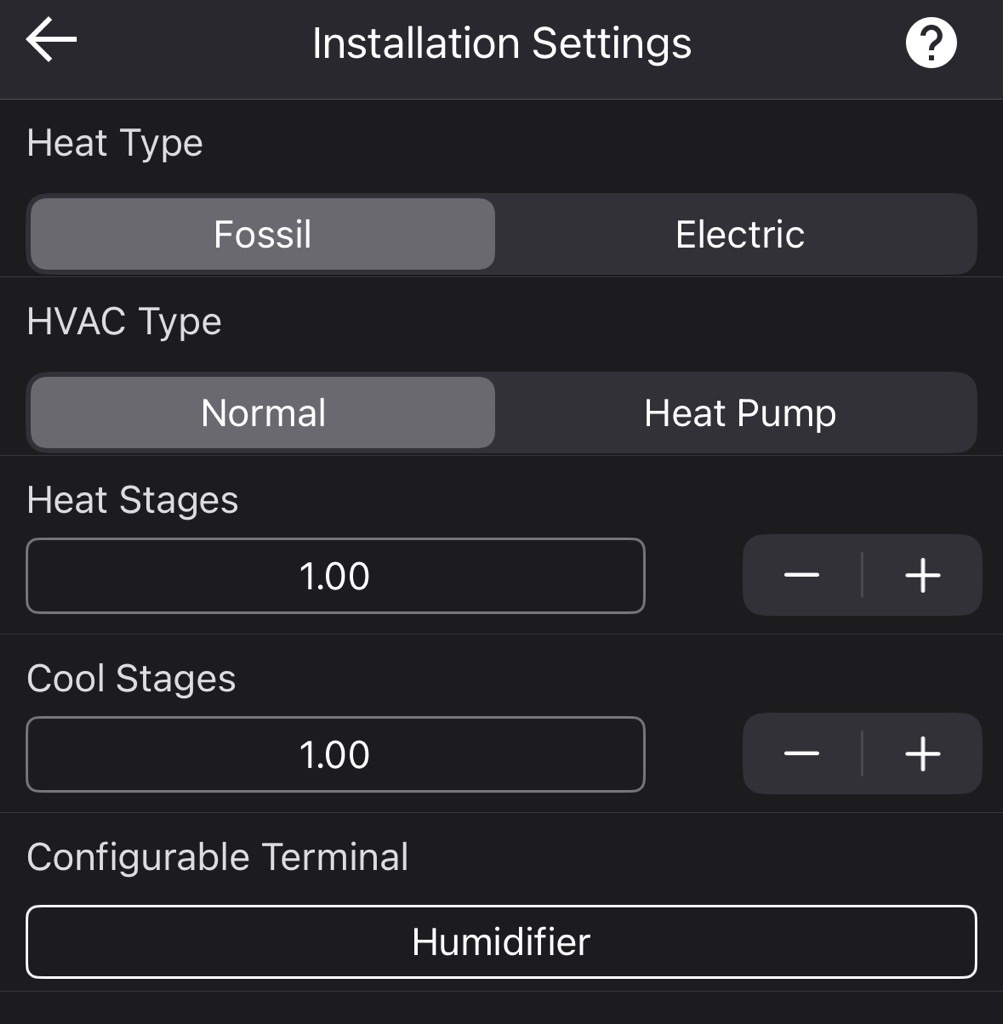The width and height of the screenshot is (1003, 1024).
Task: Tap the Cool Stages value field
Action: tap(335, 754)
